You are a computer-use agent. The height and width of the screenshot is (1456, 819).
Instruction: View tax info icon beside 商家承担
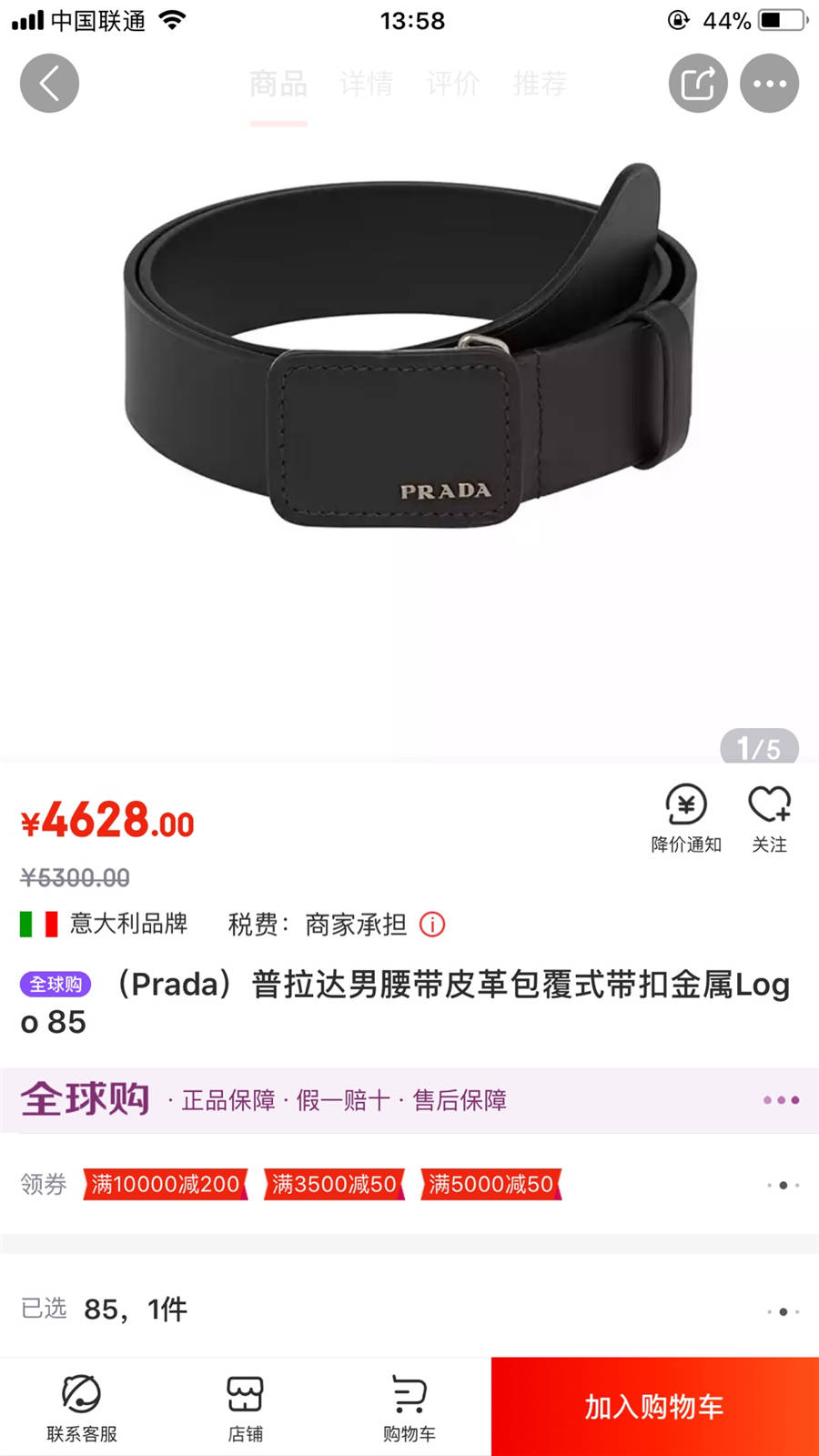[432, 925]
